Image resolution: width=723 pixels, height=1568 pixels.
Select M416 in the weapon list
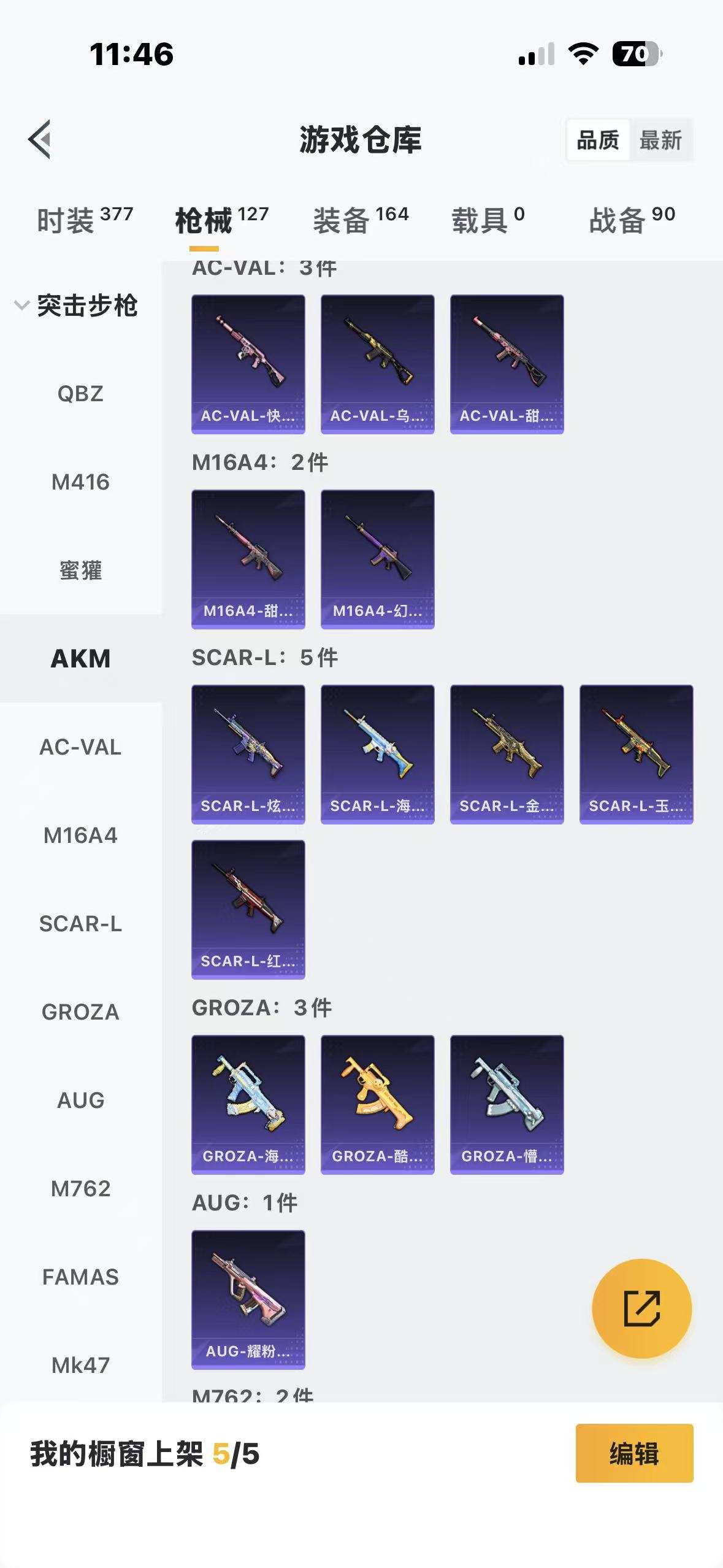tap(80, 482)
